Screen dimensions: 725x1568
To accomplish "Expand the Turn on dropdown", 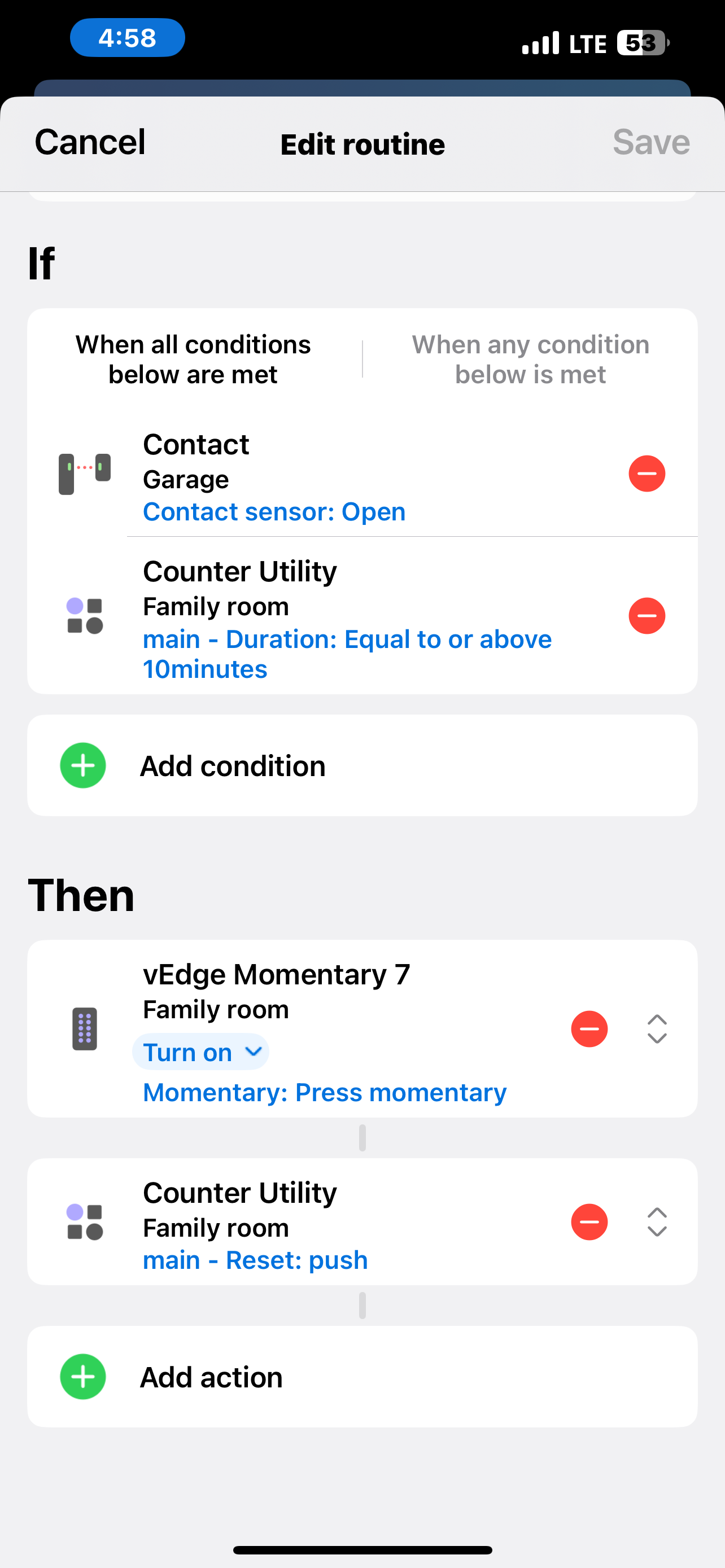I will tap(201, 1053).
